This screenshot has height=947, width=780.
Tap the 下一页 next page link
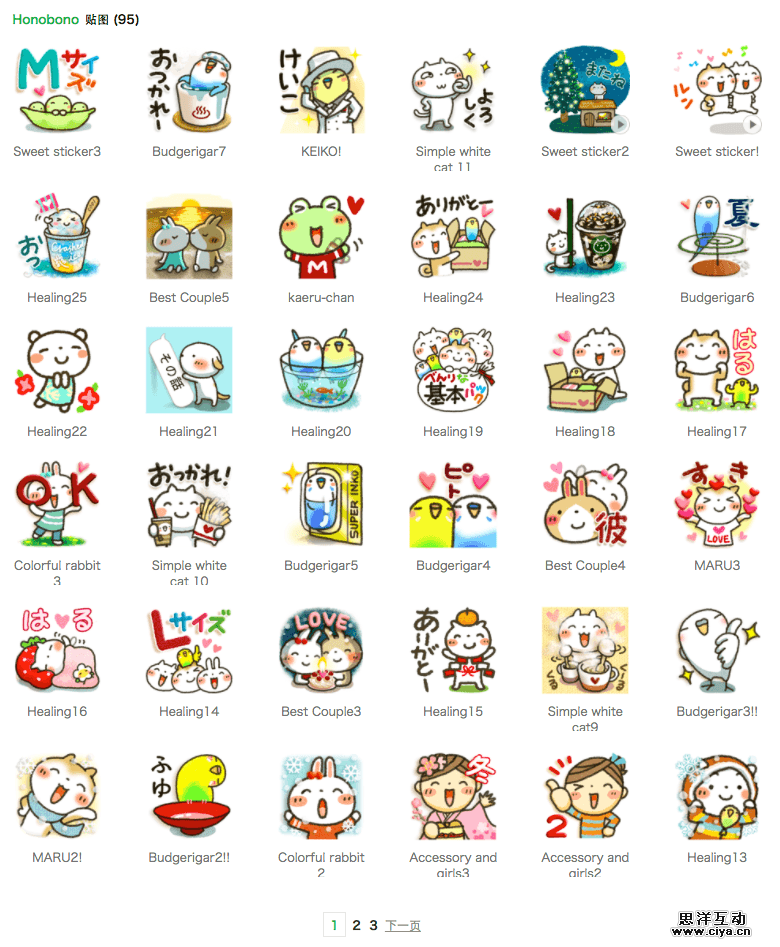(402, 926)
